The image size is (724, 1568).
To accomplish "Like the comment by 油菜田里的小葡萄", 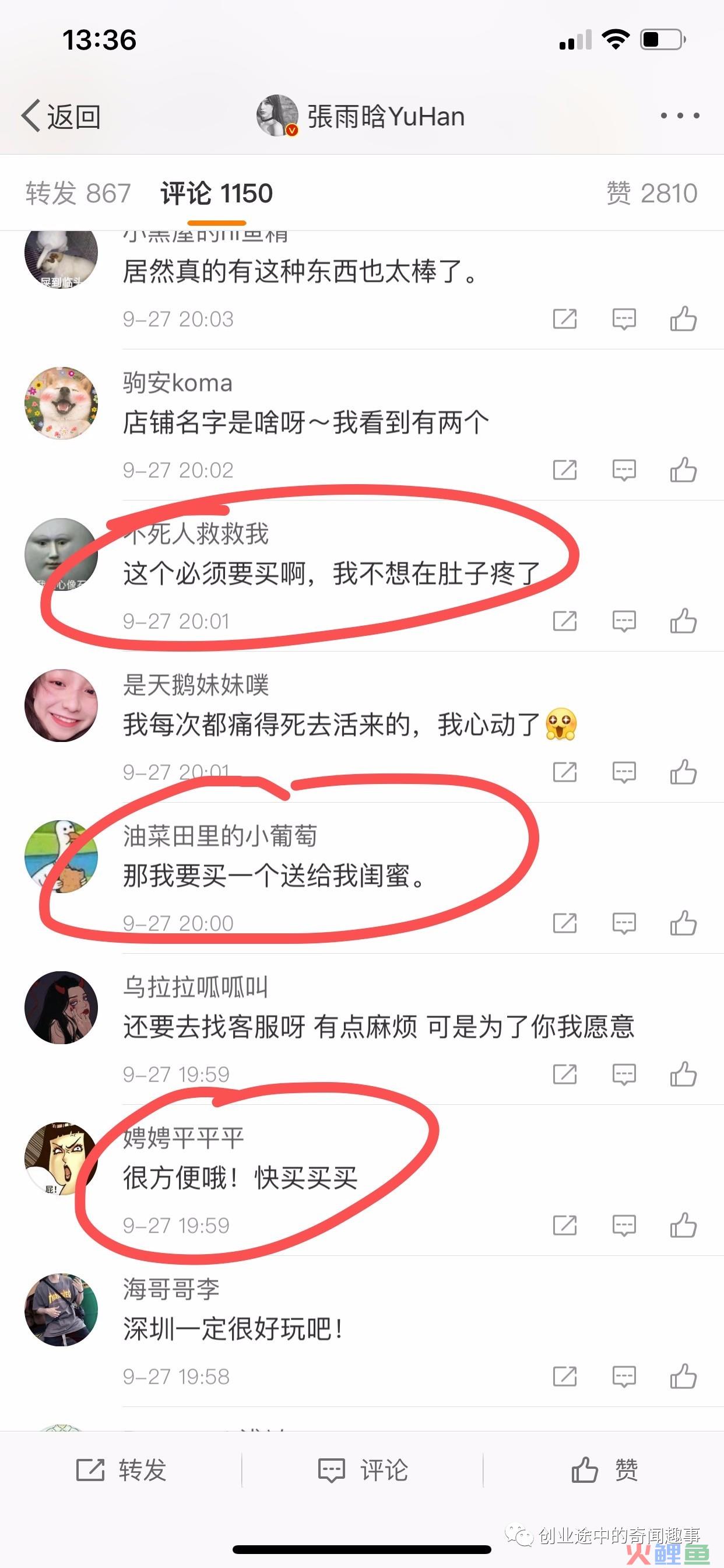I will (683, 923).
